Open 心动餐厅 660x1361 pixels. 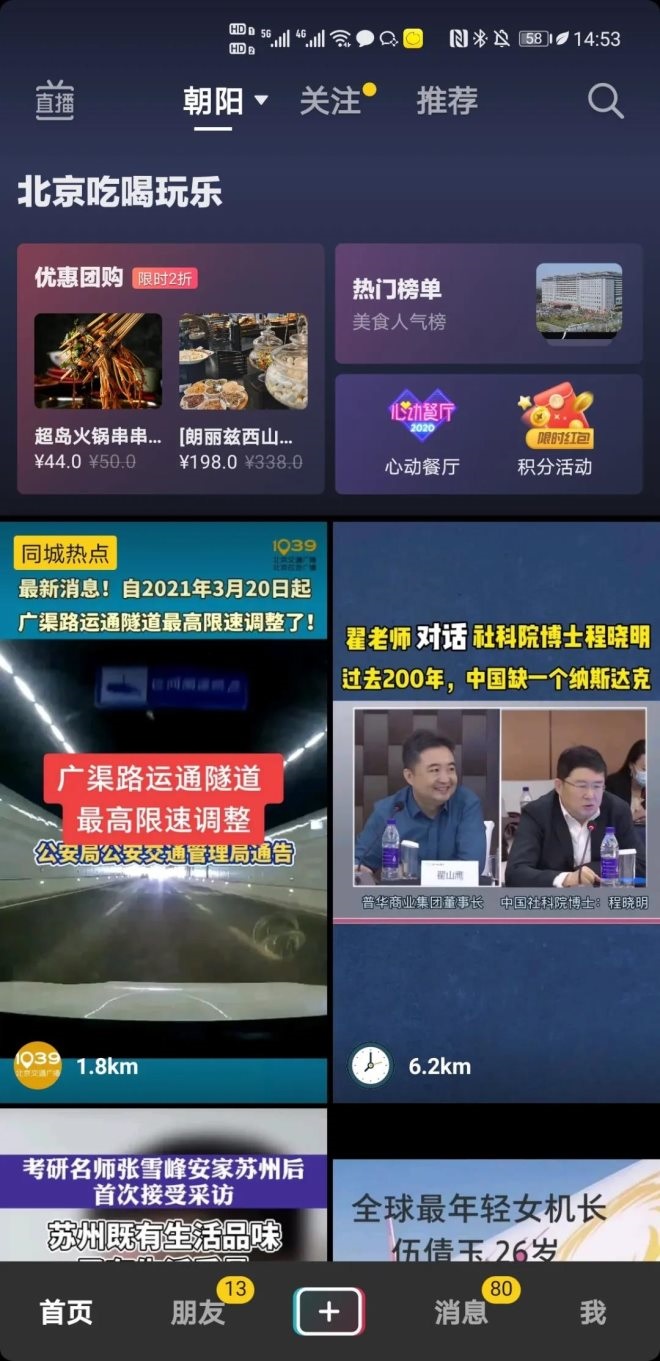(x=422, y=433)
